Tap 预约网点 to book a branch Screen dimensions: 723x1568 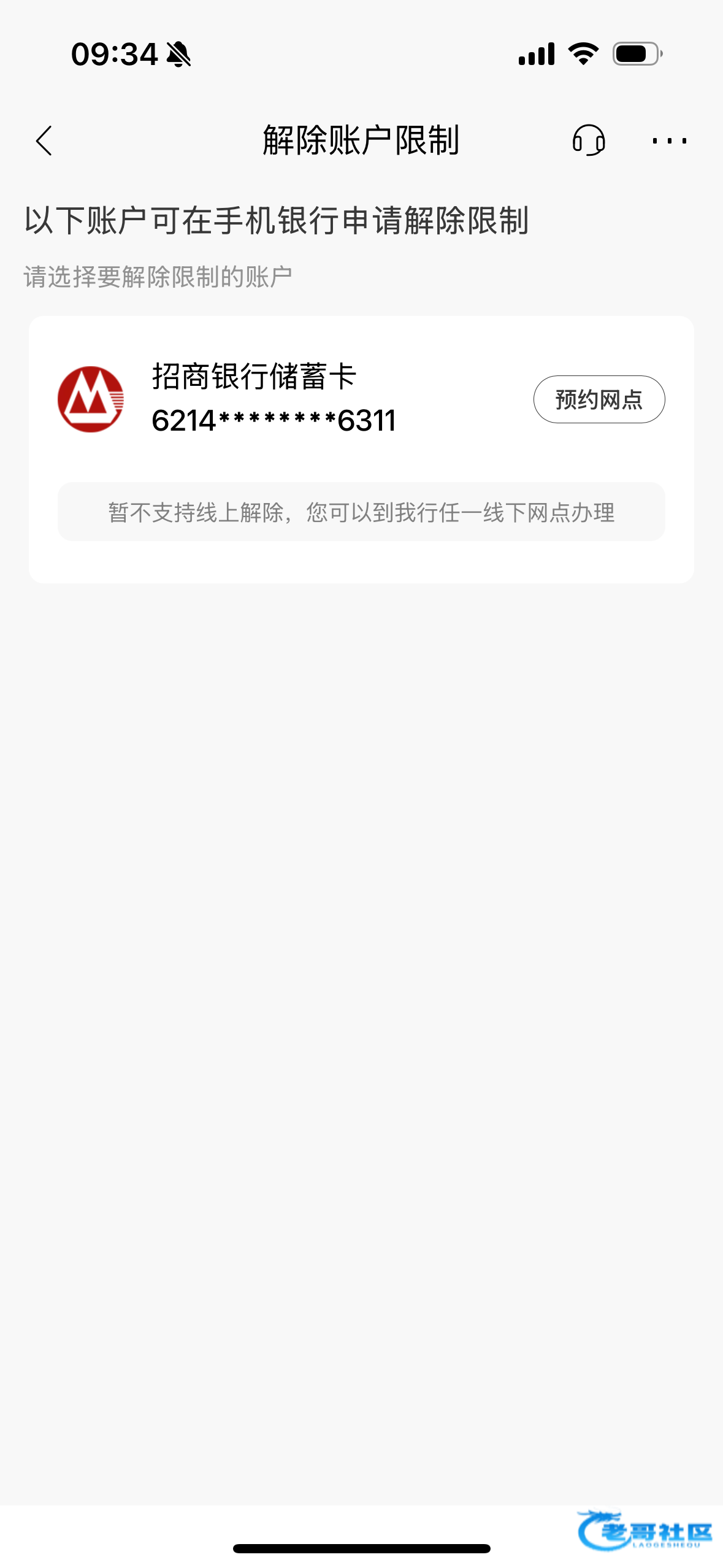pos(599,399)
